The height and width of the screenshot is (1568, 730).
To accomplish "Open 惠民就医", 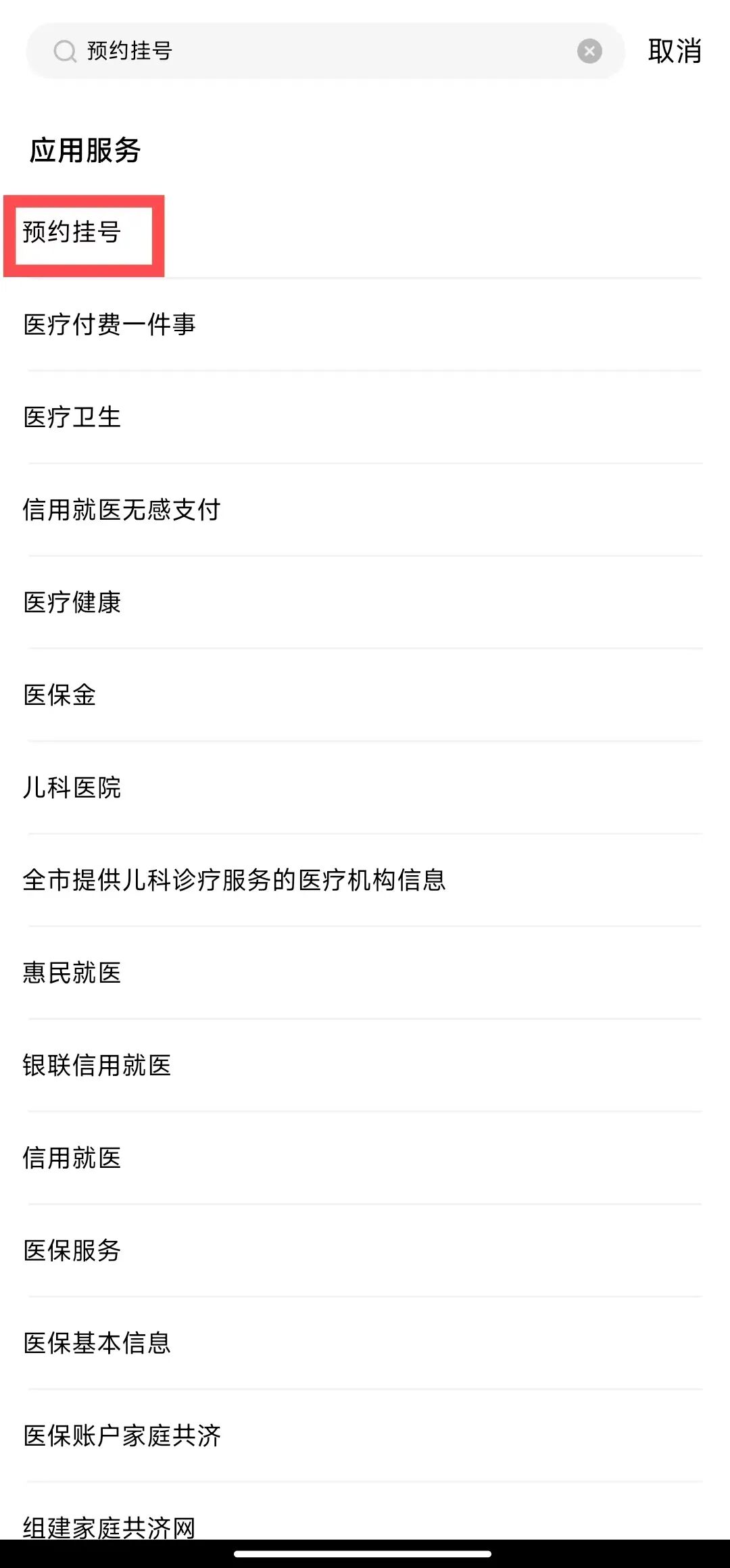I will pyautogui.click(x=72, y=973).
